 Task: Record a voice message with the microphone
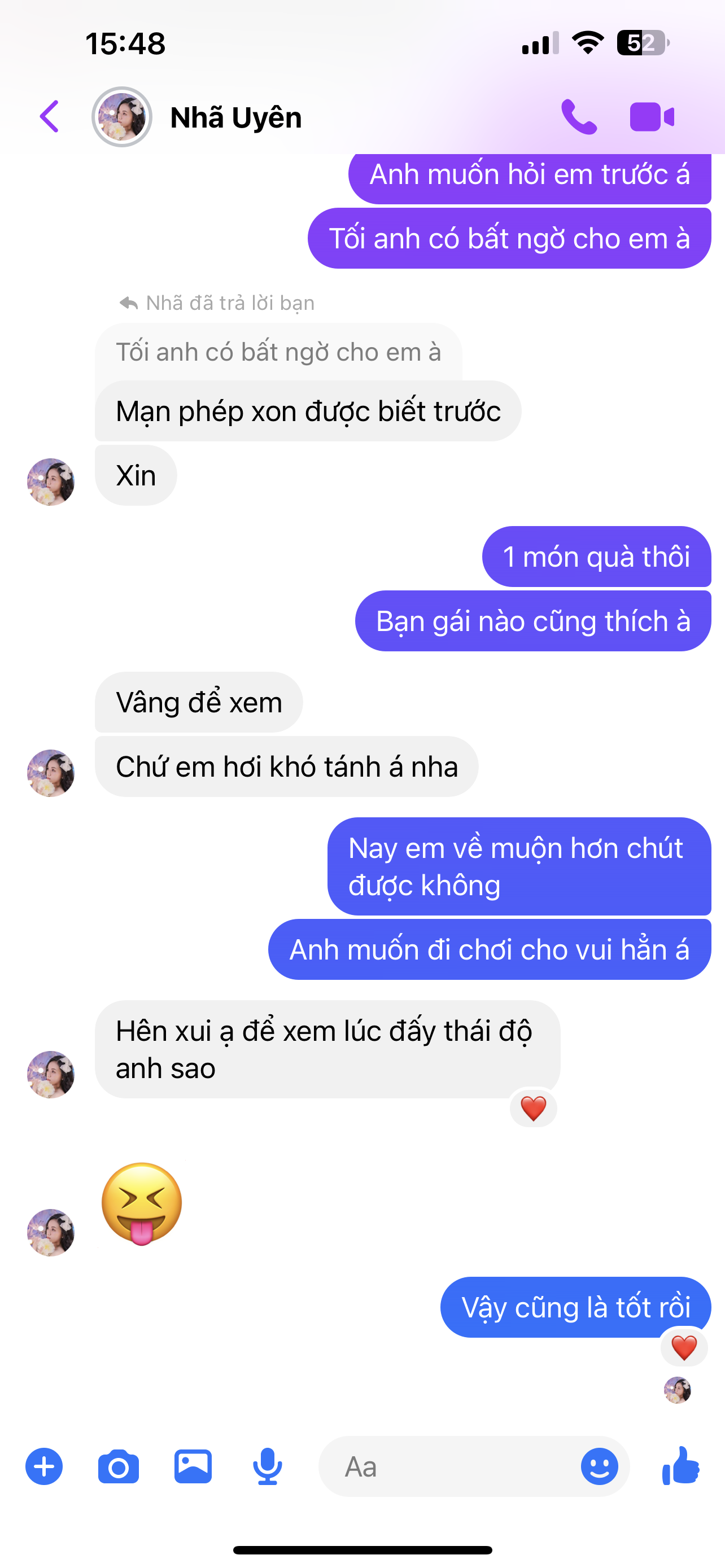[267, 1466]
